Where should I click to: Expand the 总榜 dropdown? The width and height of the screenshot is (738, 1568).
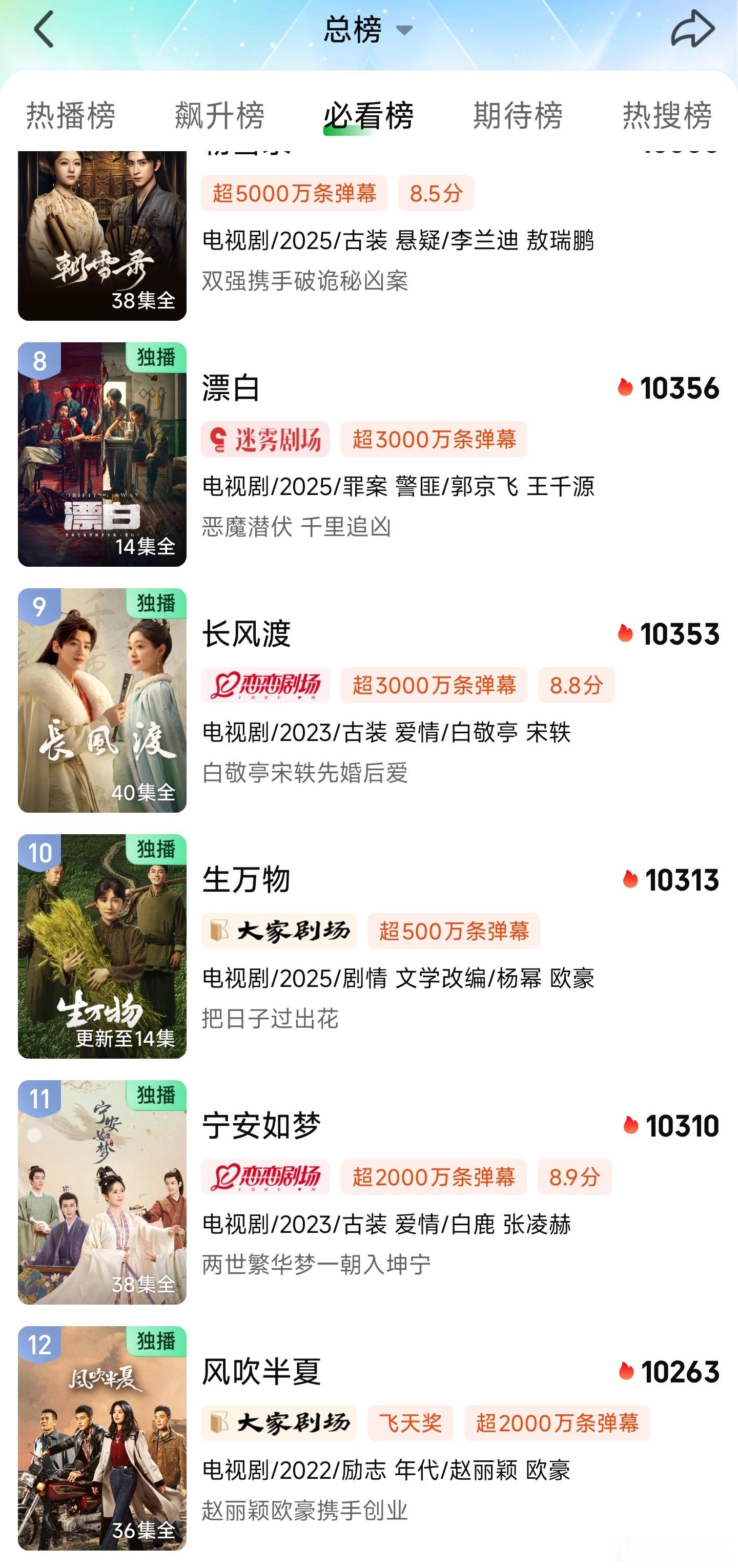368,29
